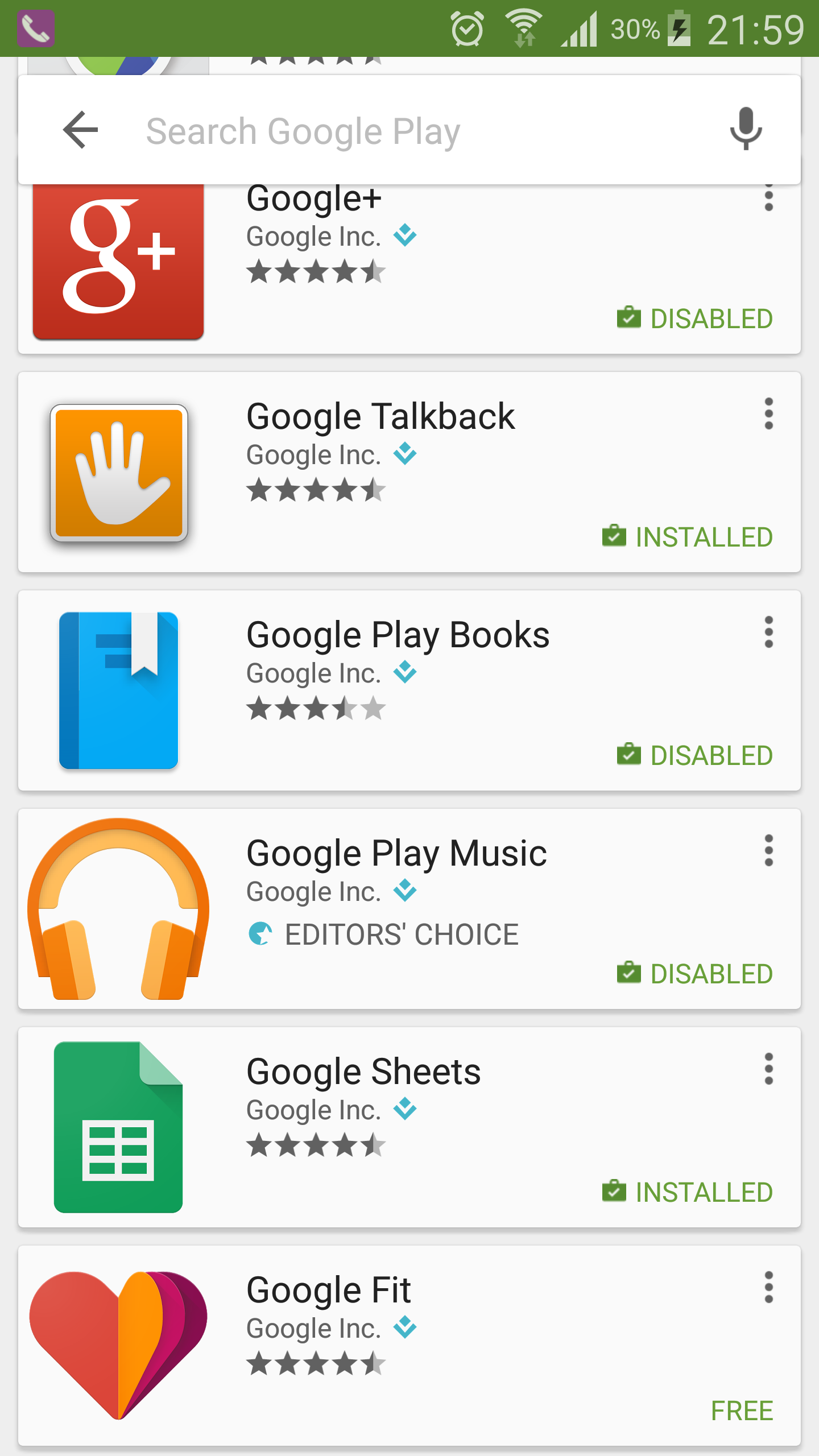Screen dimensions: 819x1456
Task: View the Google Play Books listing
Action: point(398,690)
